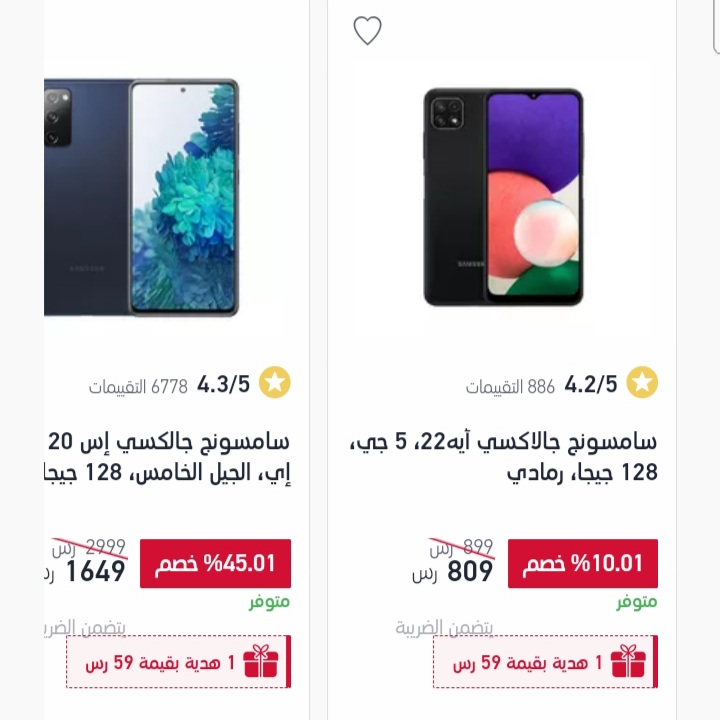
Task: Open the Galaxy A22 59 SAR gift offer
Action: click(x=545, y=662)
